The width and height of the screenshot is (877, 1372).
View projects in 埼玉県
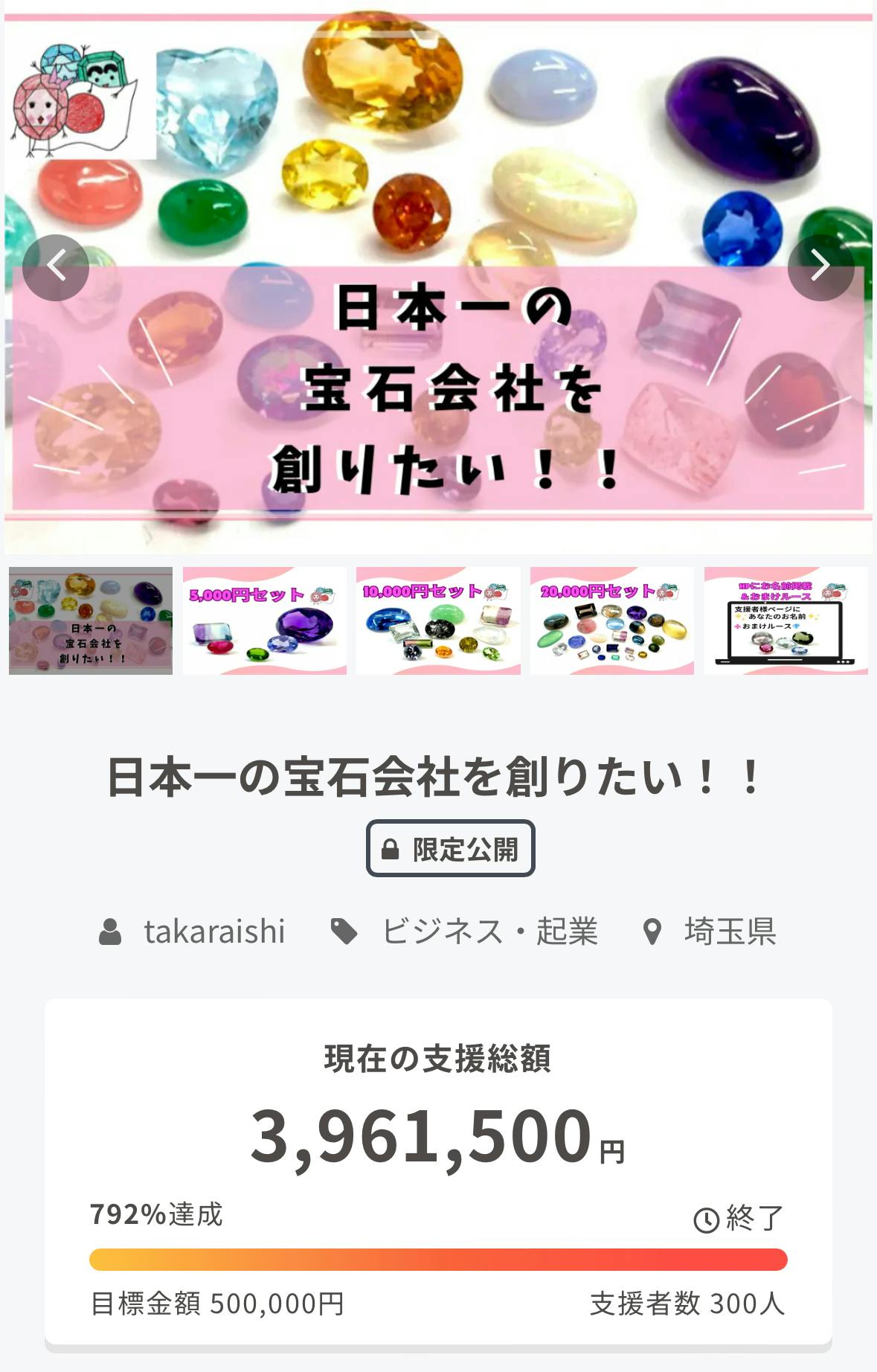[x=729, y=932]
